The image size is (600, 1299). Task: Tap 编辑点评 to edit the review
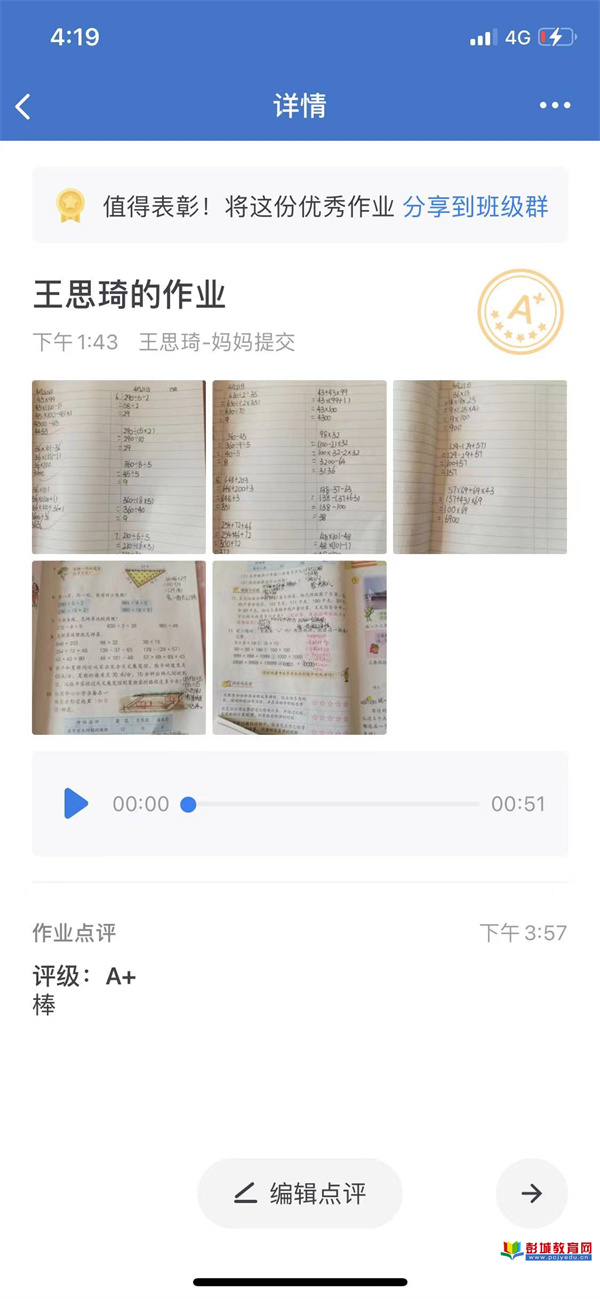300,1193
